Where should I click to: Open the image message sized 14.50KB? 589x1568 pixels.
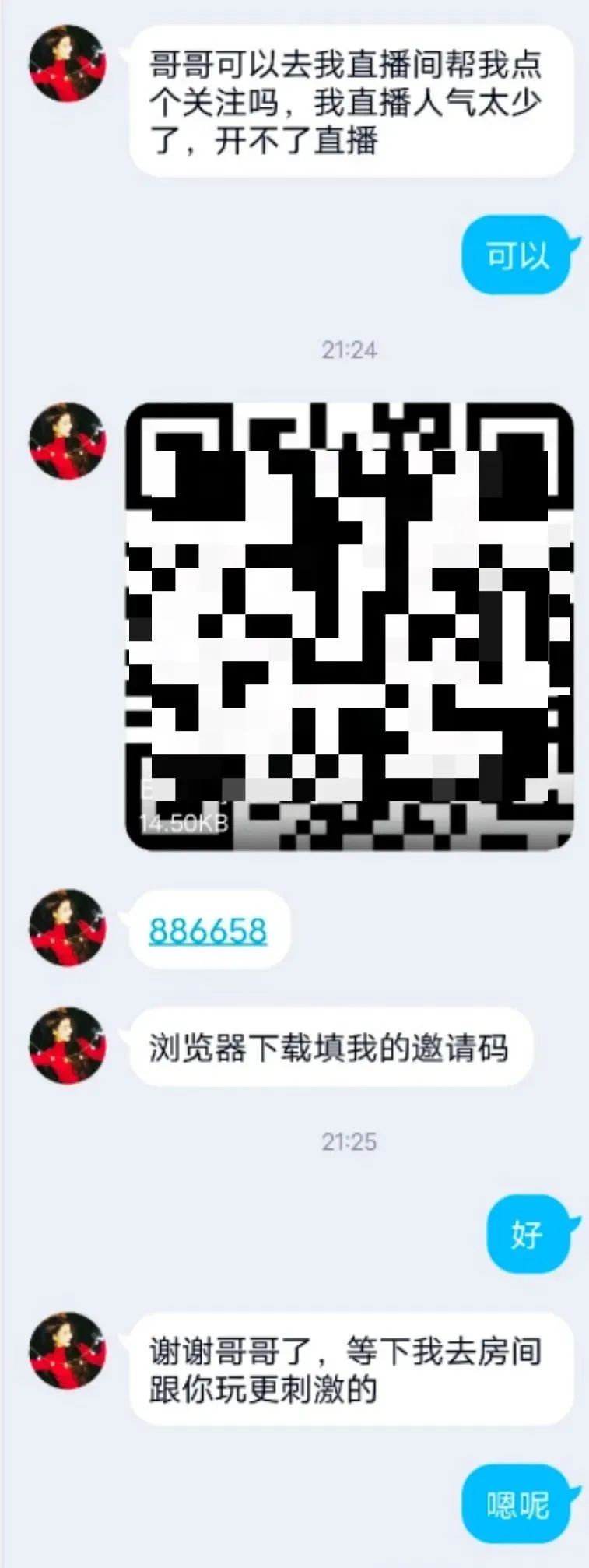coord(349,625)
